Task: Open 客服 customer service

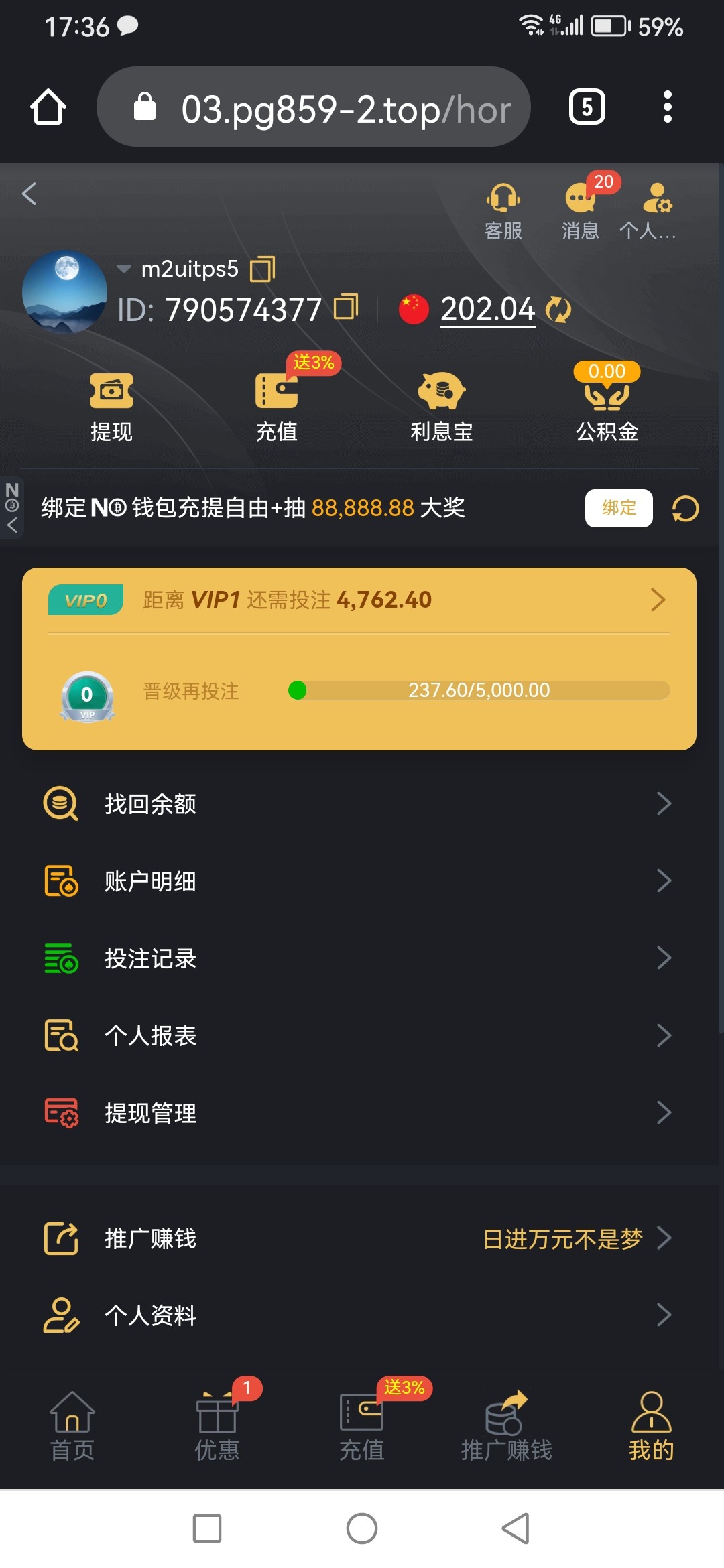Action: click(503, 211)
